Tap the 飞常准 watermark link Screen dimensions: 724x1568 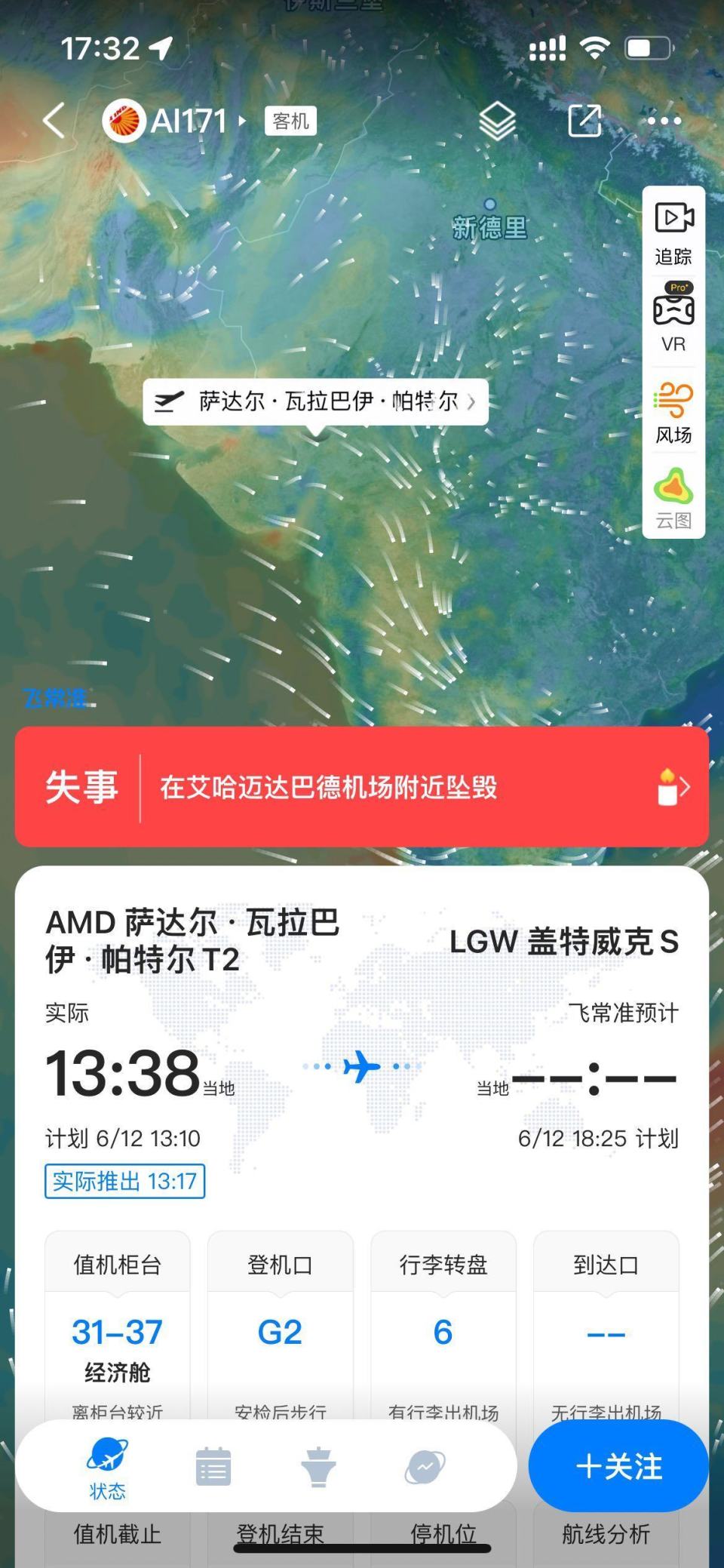click(55, 699)
